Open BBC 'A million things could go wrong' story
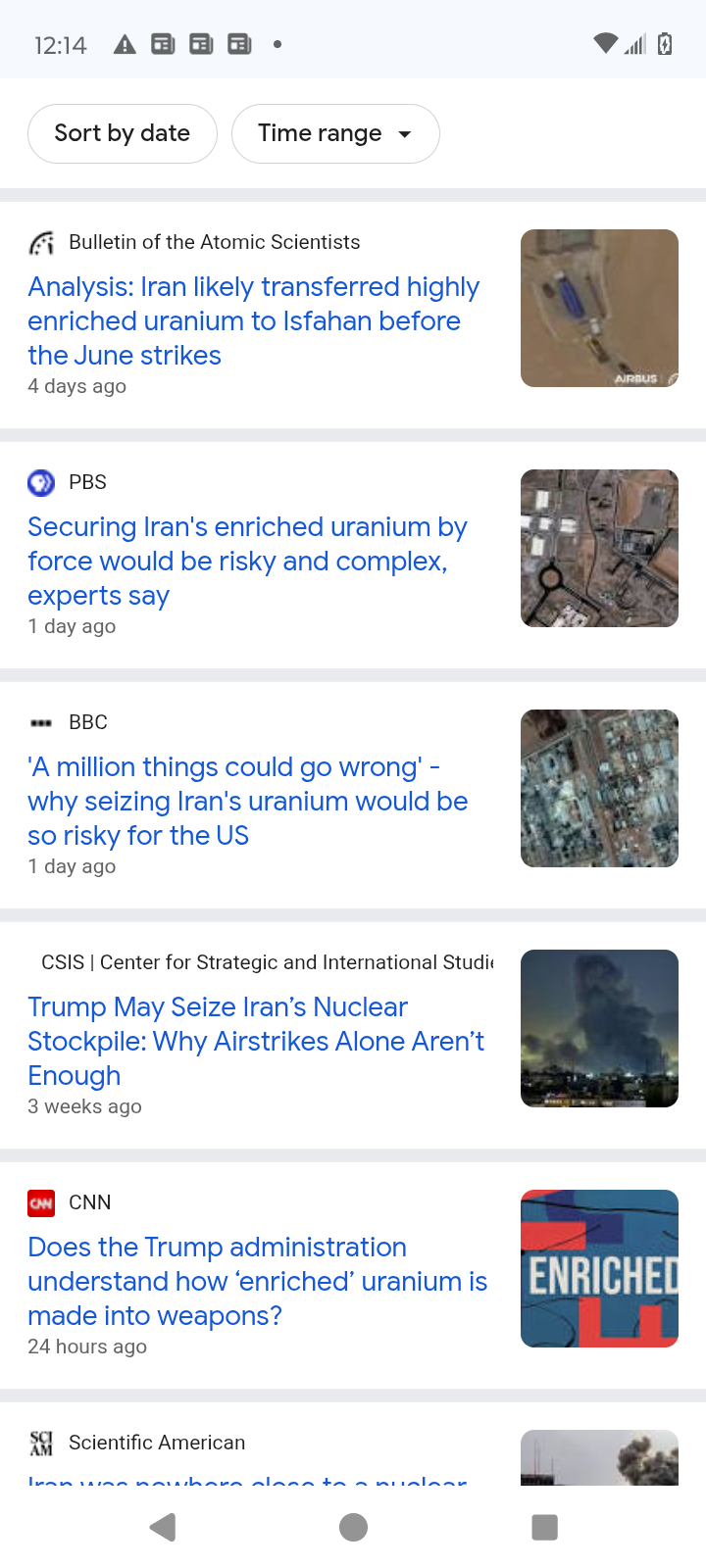Viewport: 706px width, 1568px height. coord(247,801)
